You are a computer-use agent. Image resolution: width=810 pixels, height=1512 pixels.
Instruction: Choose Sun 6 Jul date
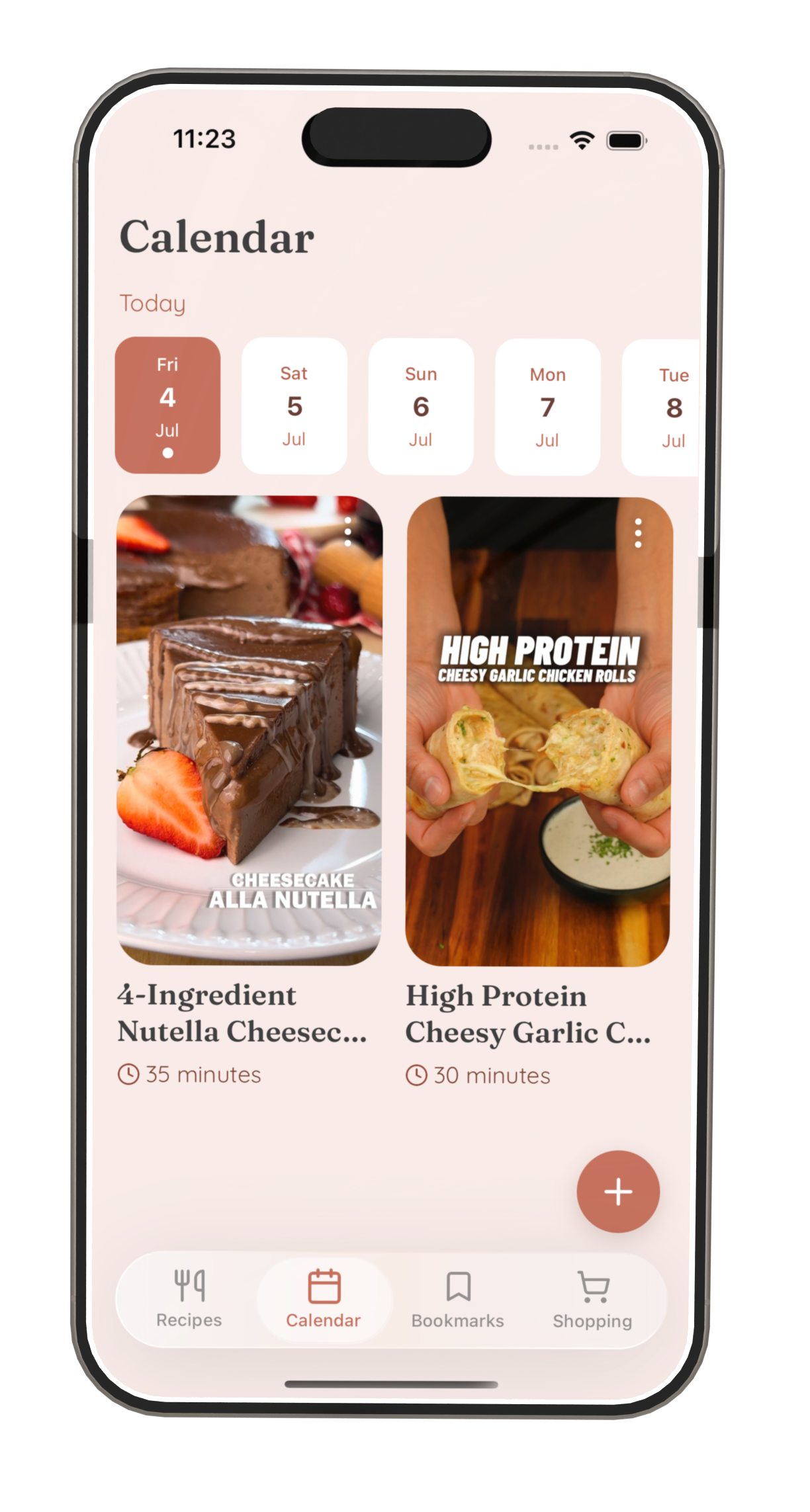pos(421,407)
